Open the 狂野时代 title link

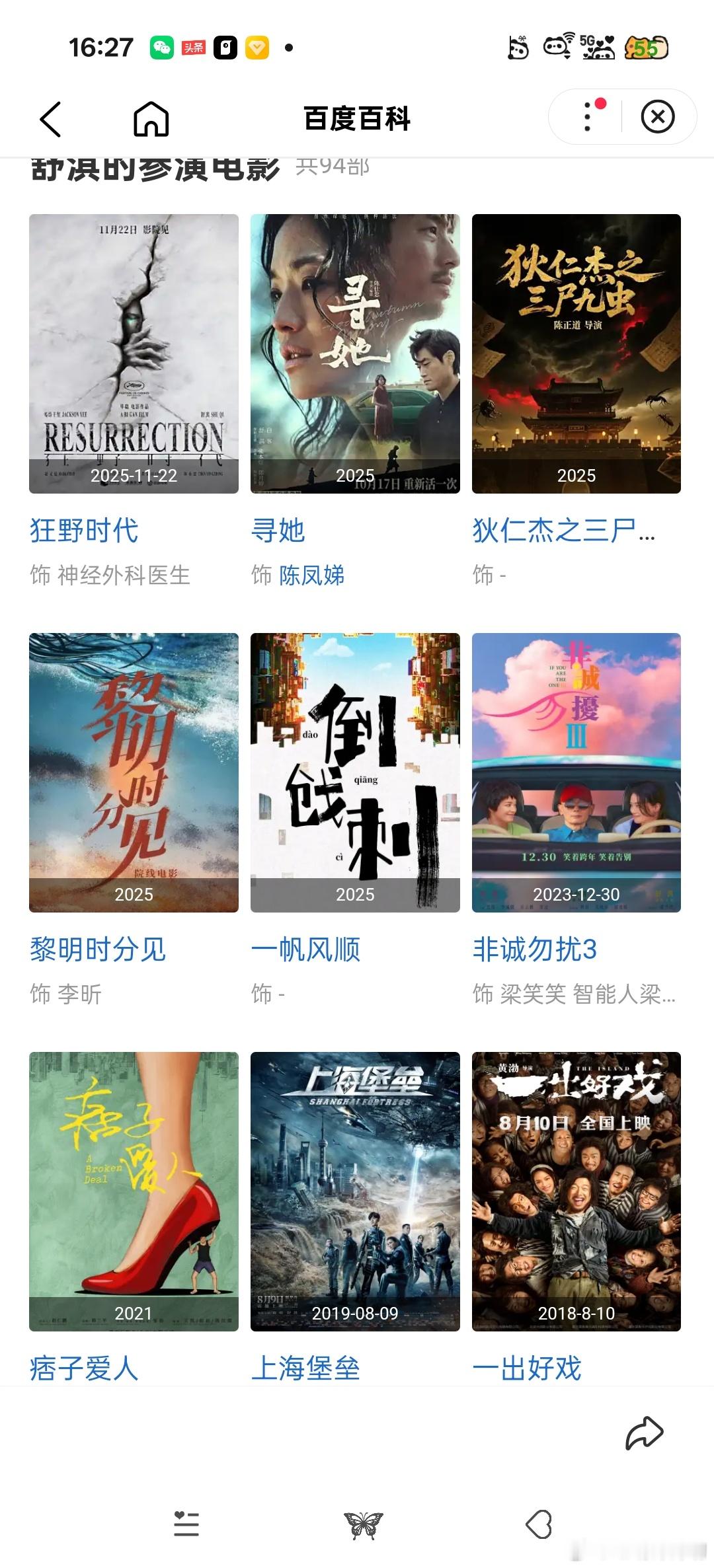click(84, 531)
